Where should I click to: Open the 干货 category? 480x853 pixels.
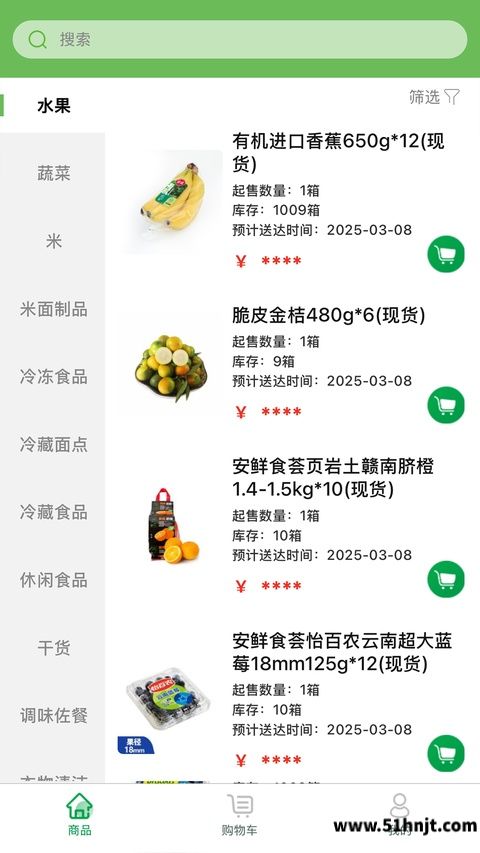click(53, 647)
